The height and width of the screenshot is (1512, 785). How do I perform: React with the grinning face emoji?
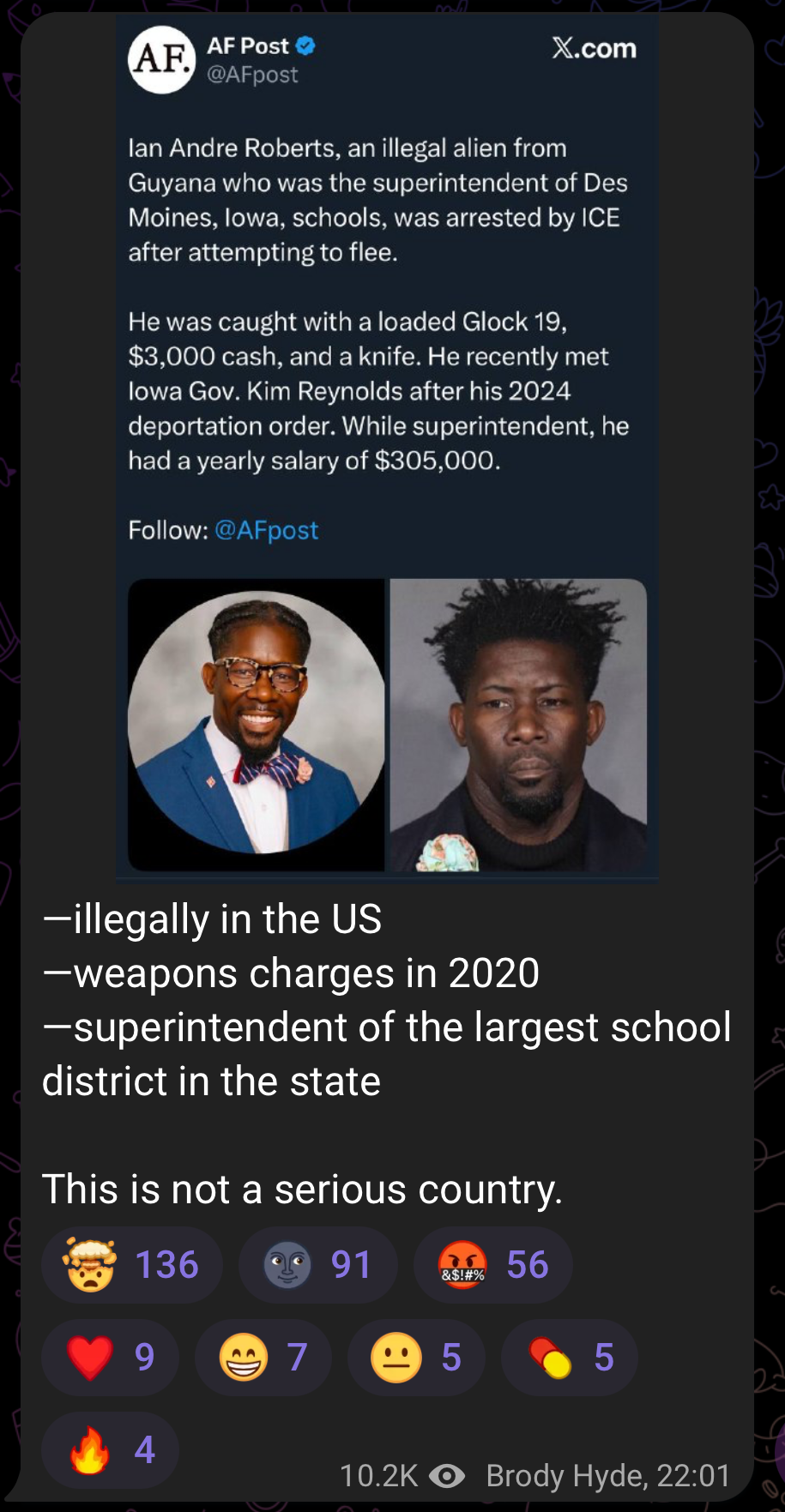263,1358
